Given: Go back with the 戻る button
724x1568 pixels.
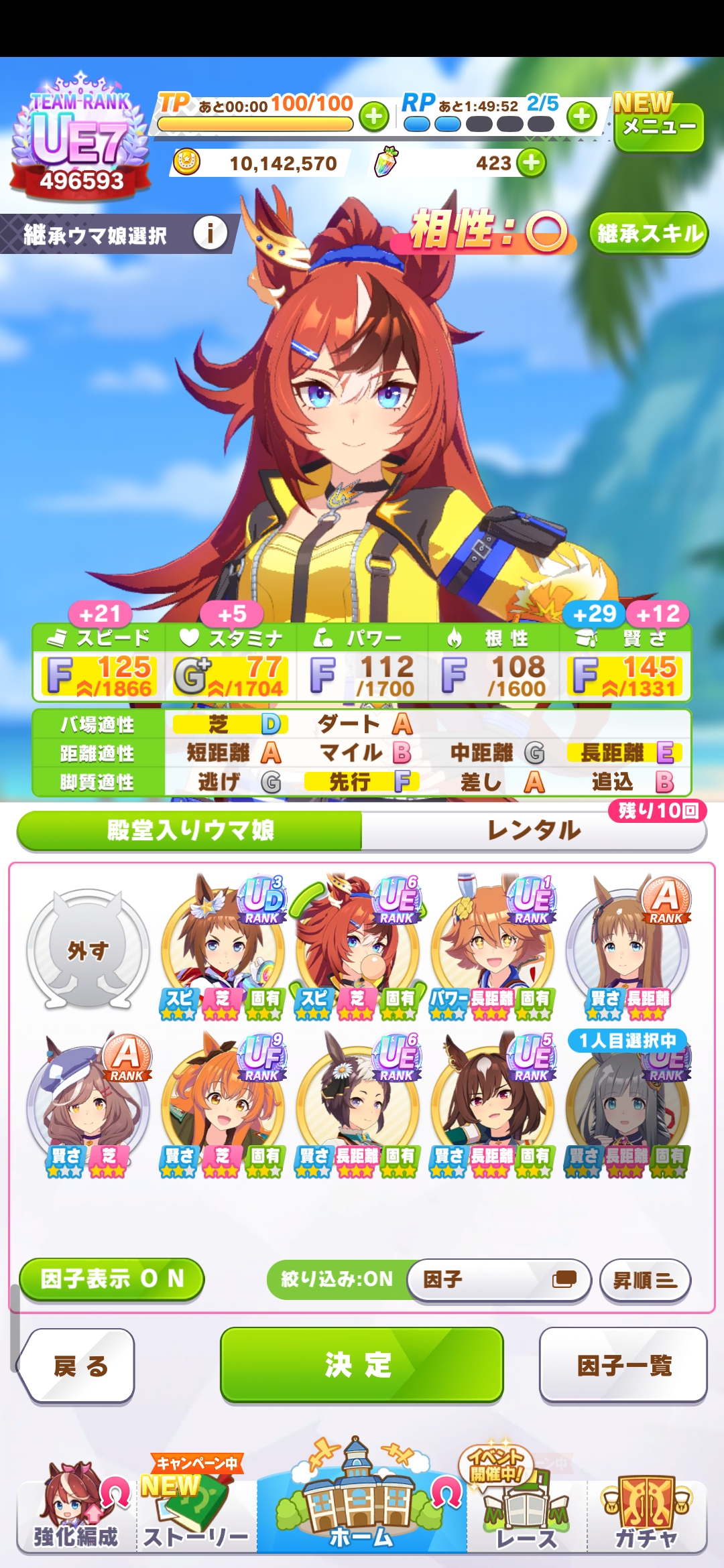Looking at the screenshot, I should tap(79, 1365).
